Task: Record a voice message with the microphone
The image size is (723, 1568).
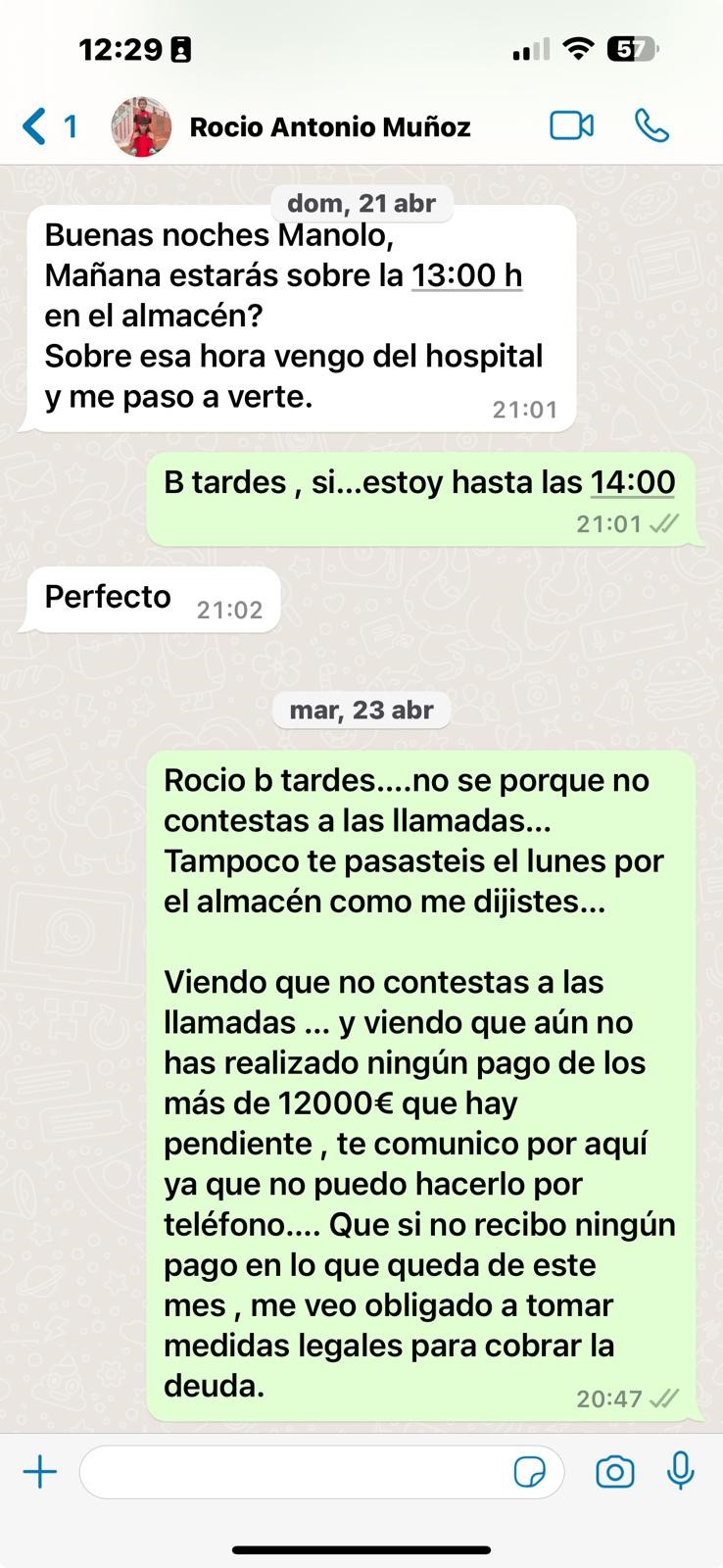Action: 681,1471
